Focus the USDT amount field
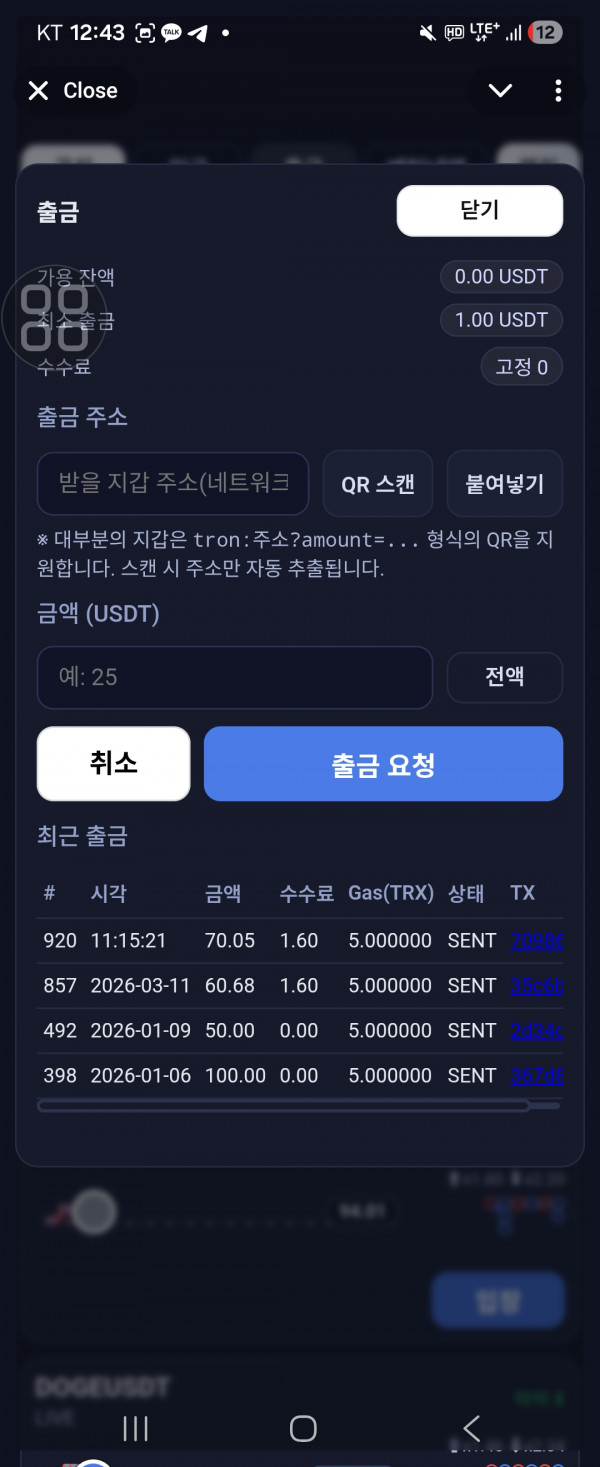Screen dimensions: 600x1467 (x=234, y=677)
